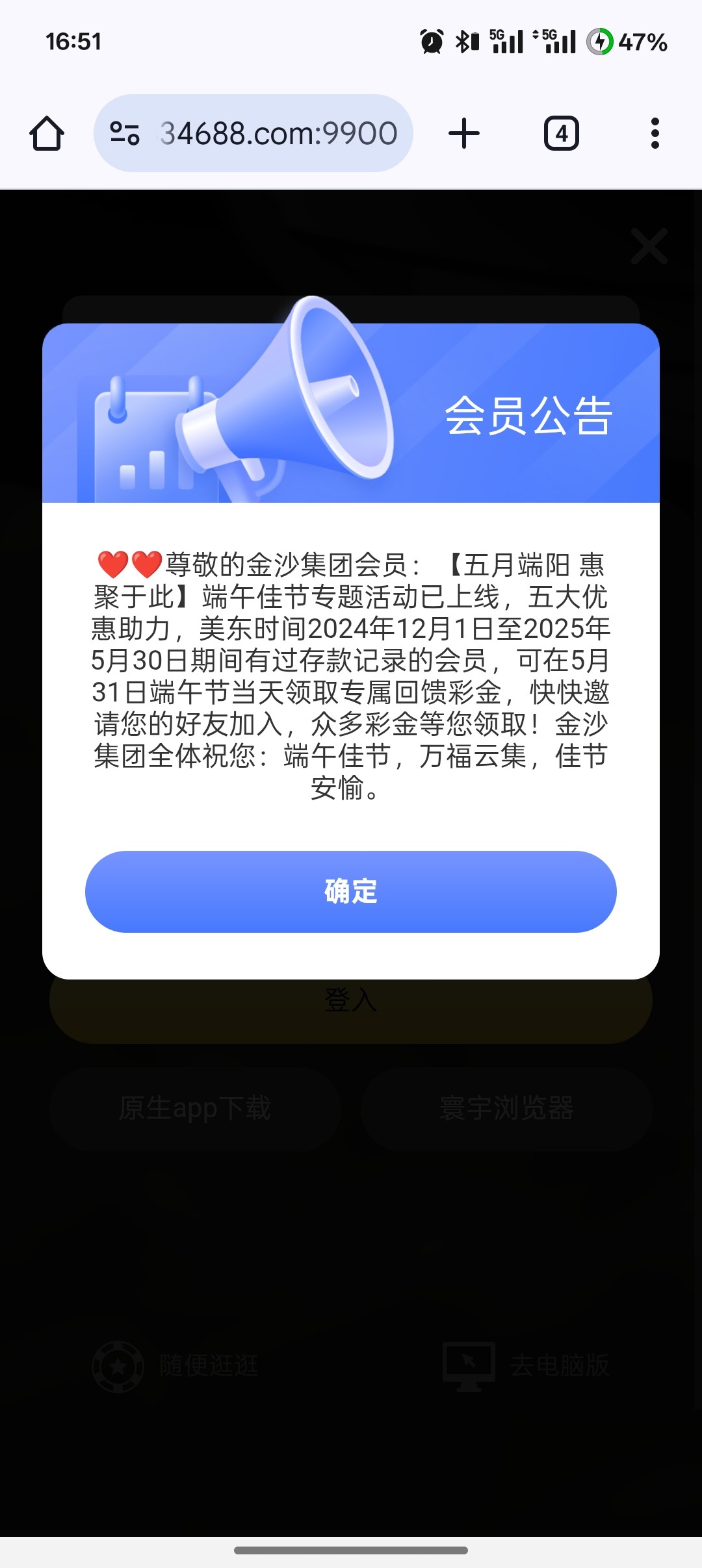
Task: Tap the address bar showing 34688.com:9900
Action: [278, 134]
